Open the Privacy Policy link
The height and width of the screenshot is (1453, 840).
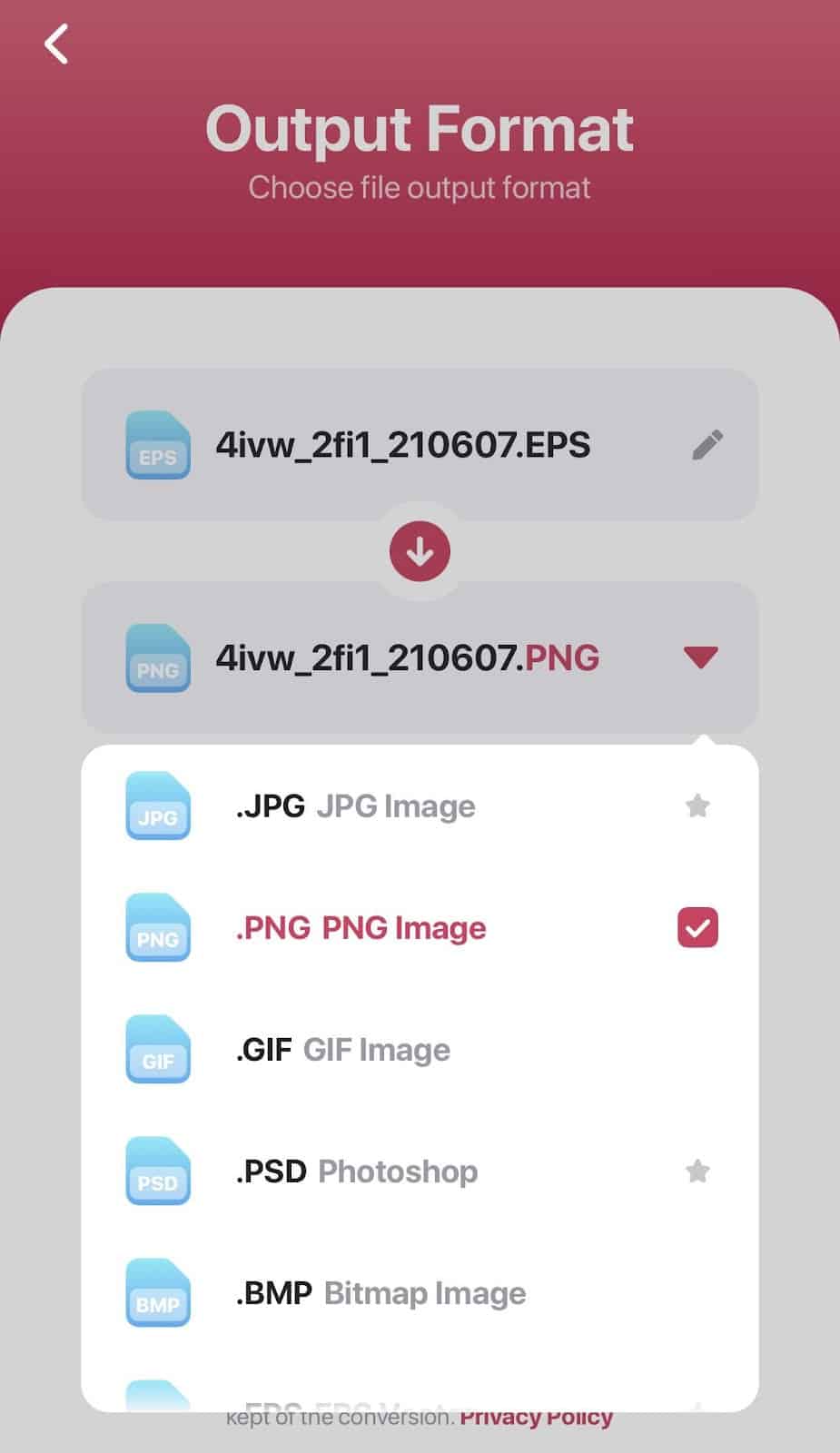[536, 1417]
